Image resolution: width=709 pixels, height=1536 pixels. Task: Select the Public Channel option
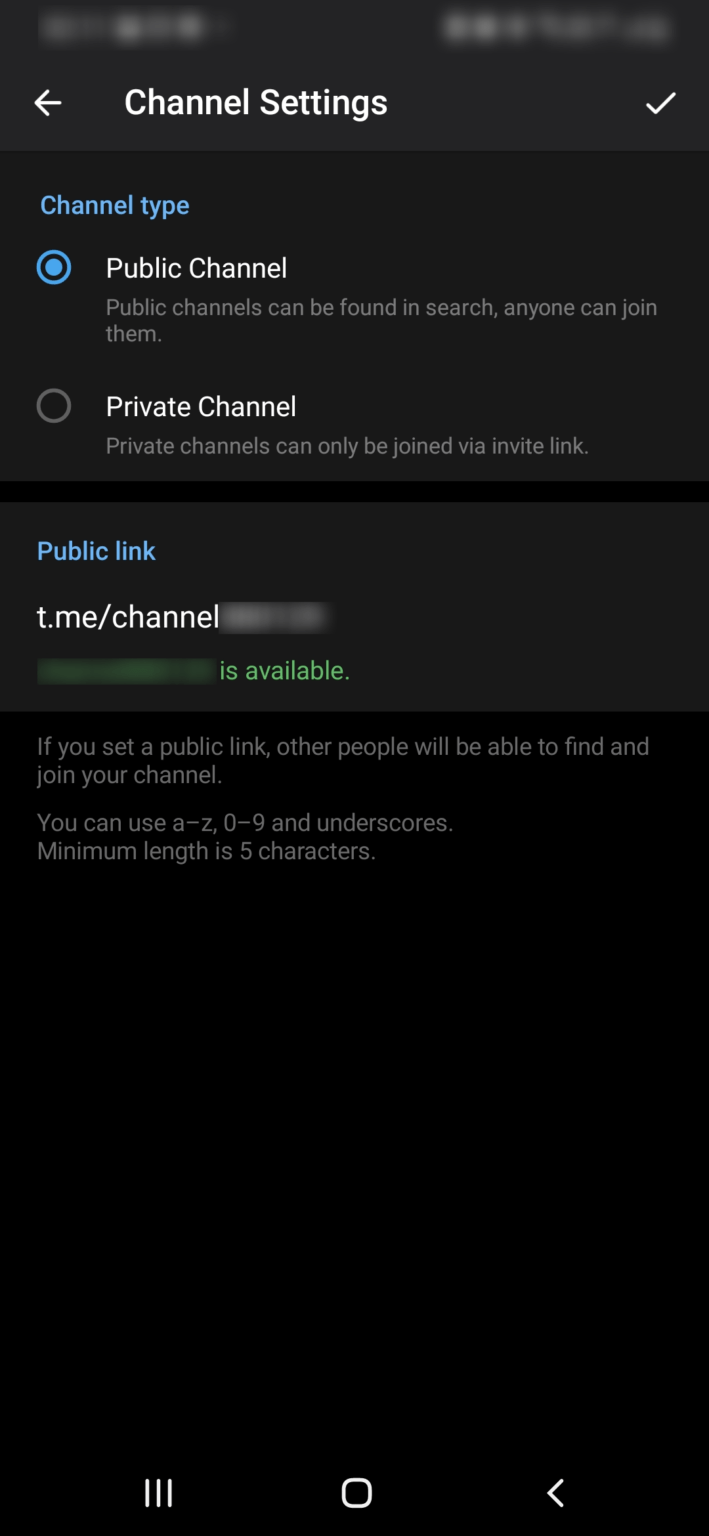pyautogui.click(x=54, y=268)
